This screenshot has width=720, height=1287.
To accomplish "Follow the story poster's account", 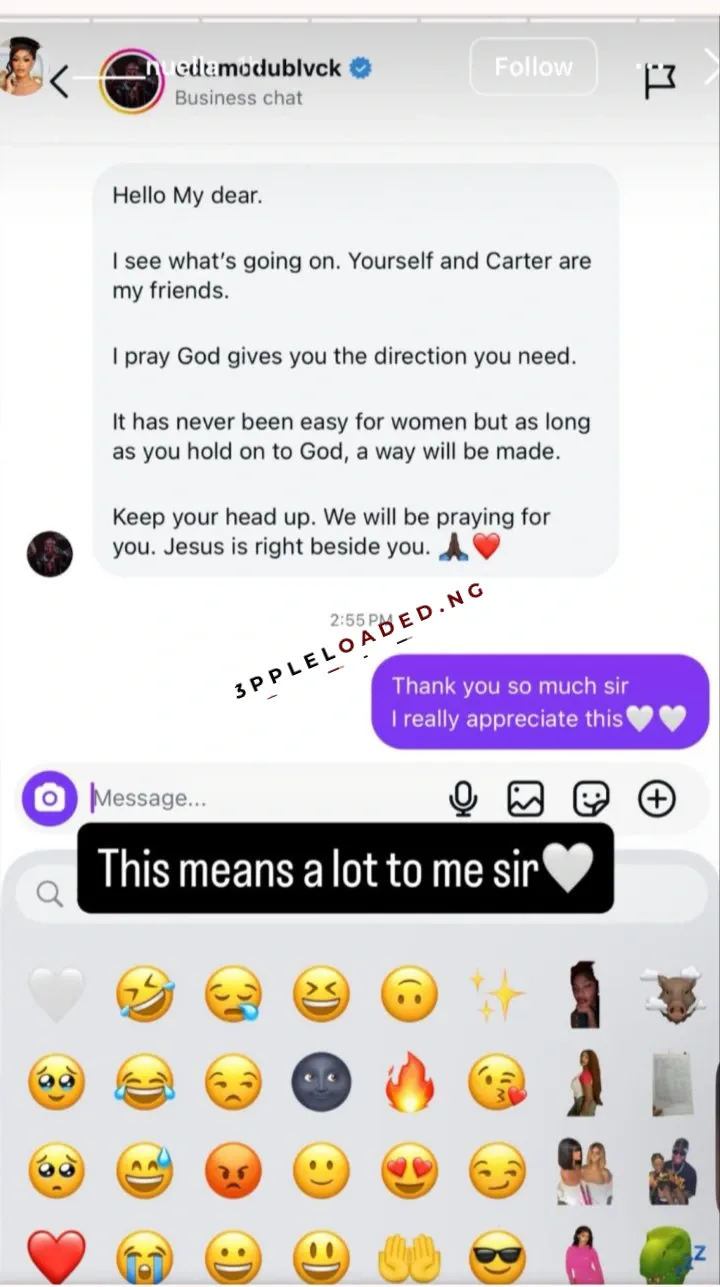I will [x=533, y=67].
